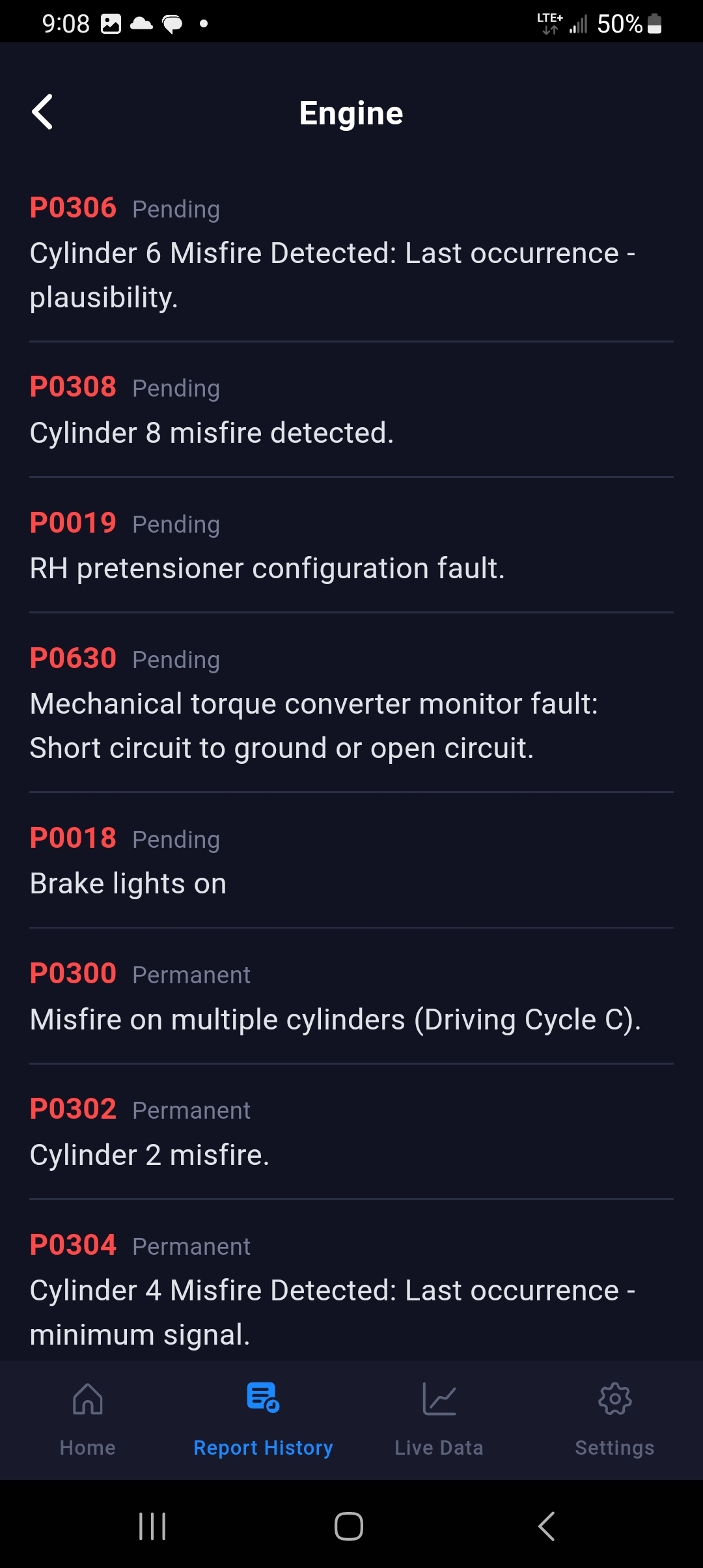Select the P0302 cylinder 2 misfire code

[351, 1132]
